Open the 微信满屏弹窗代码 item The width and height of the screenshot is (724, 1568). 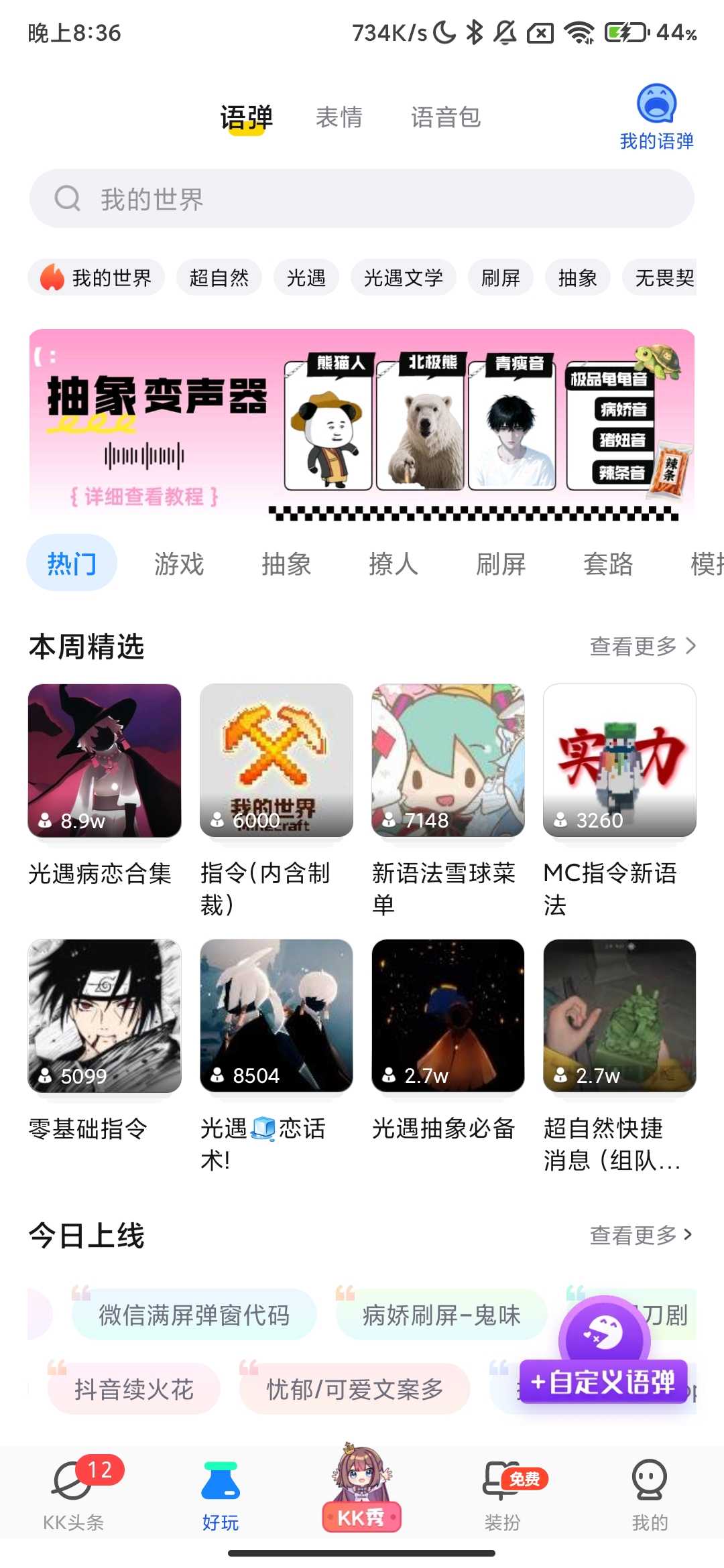pyautogui.click(x=194, y=1315)
